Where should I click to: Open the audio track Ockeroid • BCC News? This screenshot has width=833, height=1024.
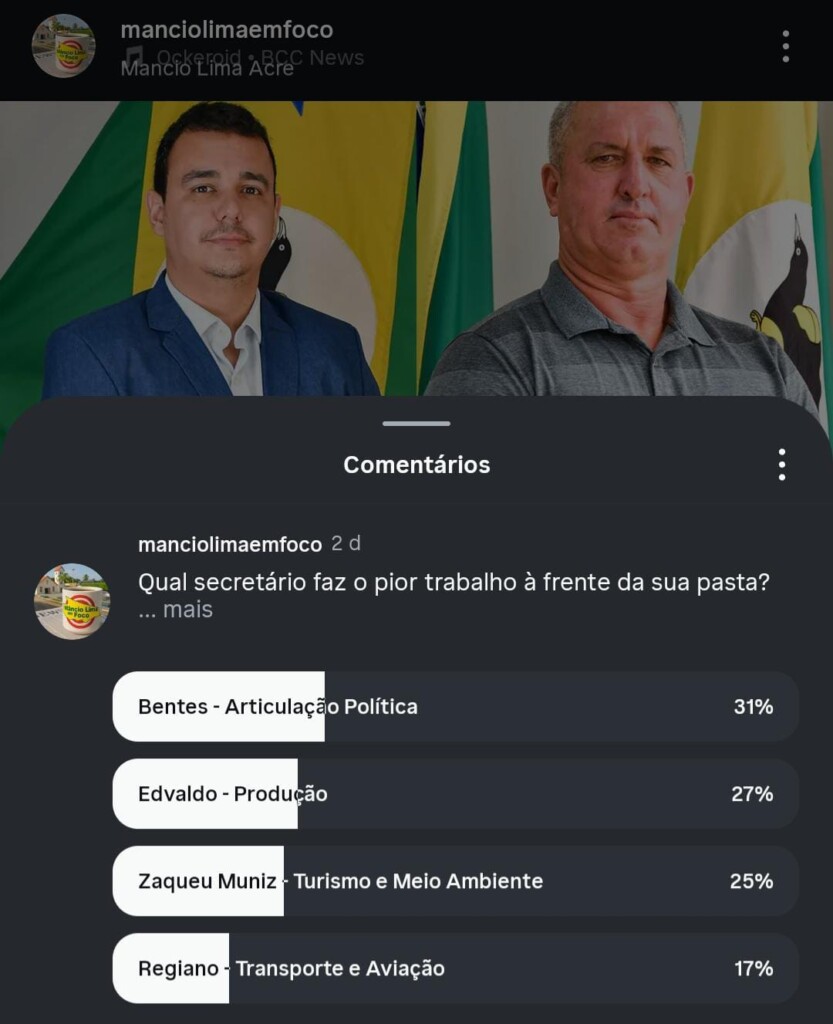point(260,58)
